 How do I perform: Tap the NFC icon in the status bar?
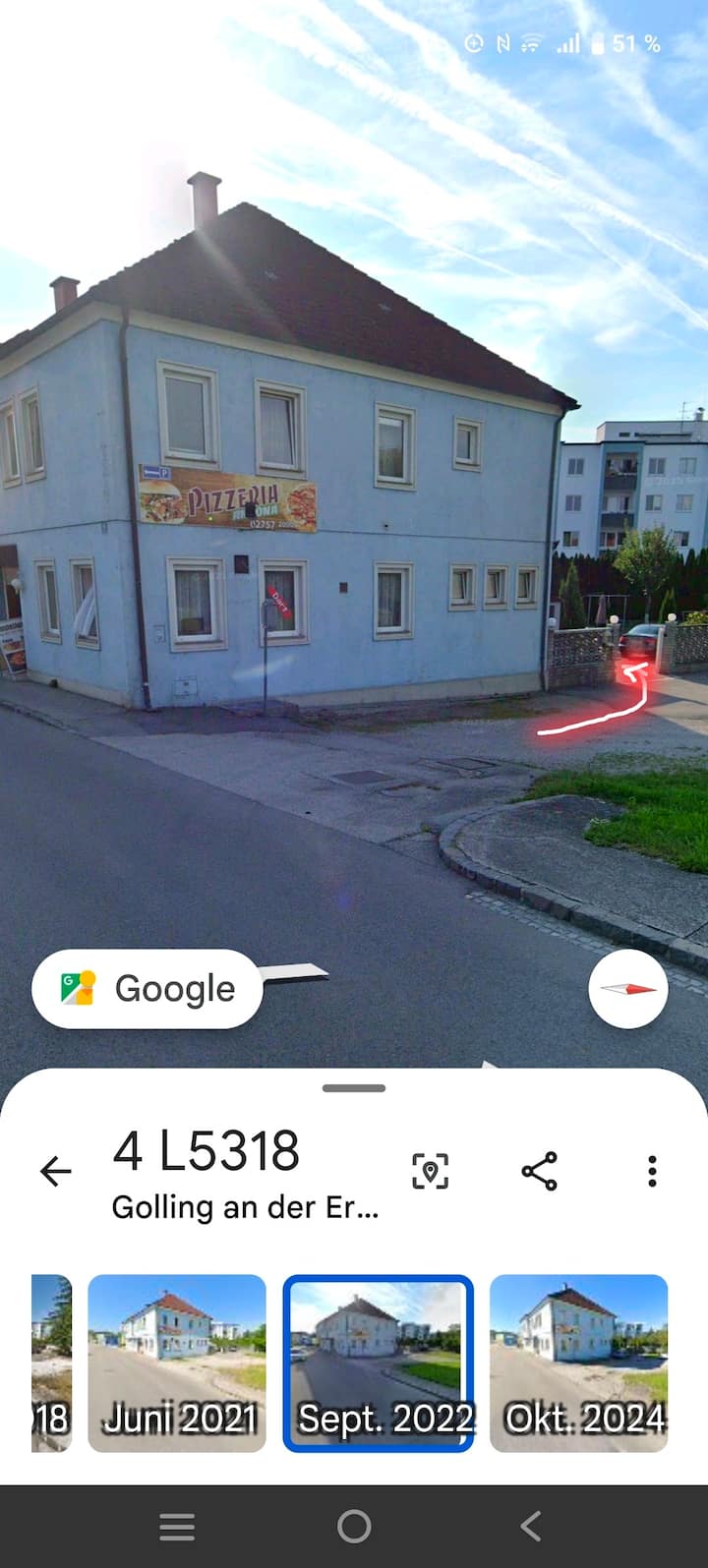click(x=502, y=44)
